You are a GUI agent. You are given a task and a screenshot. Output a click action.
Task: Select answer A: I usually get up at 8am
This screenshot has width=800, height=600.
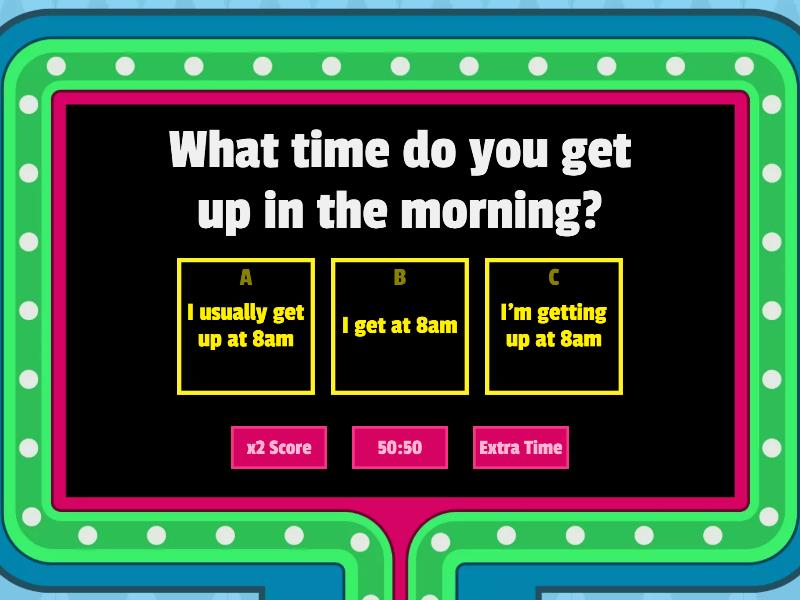(246, 326)
